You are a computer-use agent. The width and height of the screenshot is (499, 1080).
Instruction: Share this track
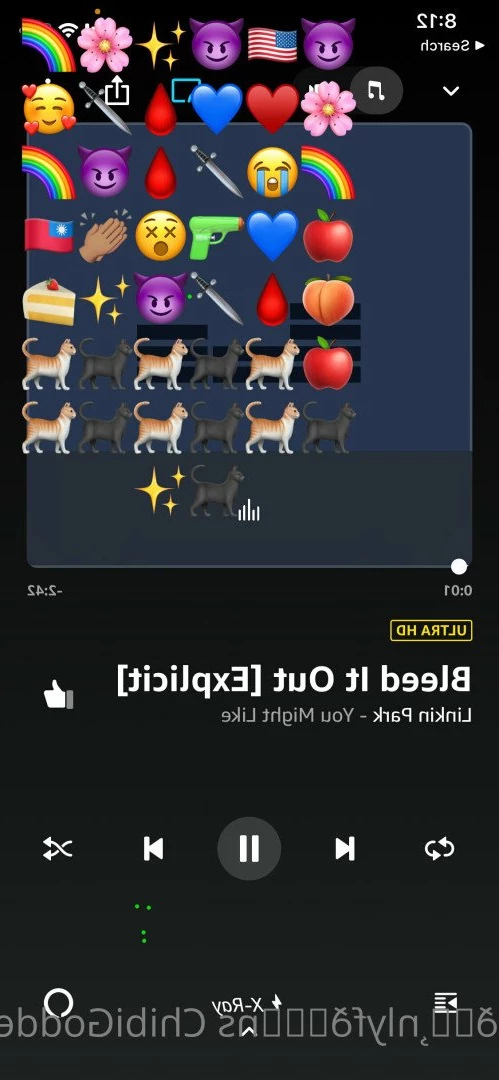point(117,90)
